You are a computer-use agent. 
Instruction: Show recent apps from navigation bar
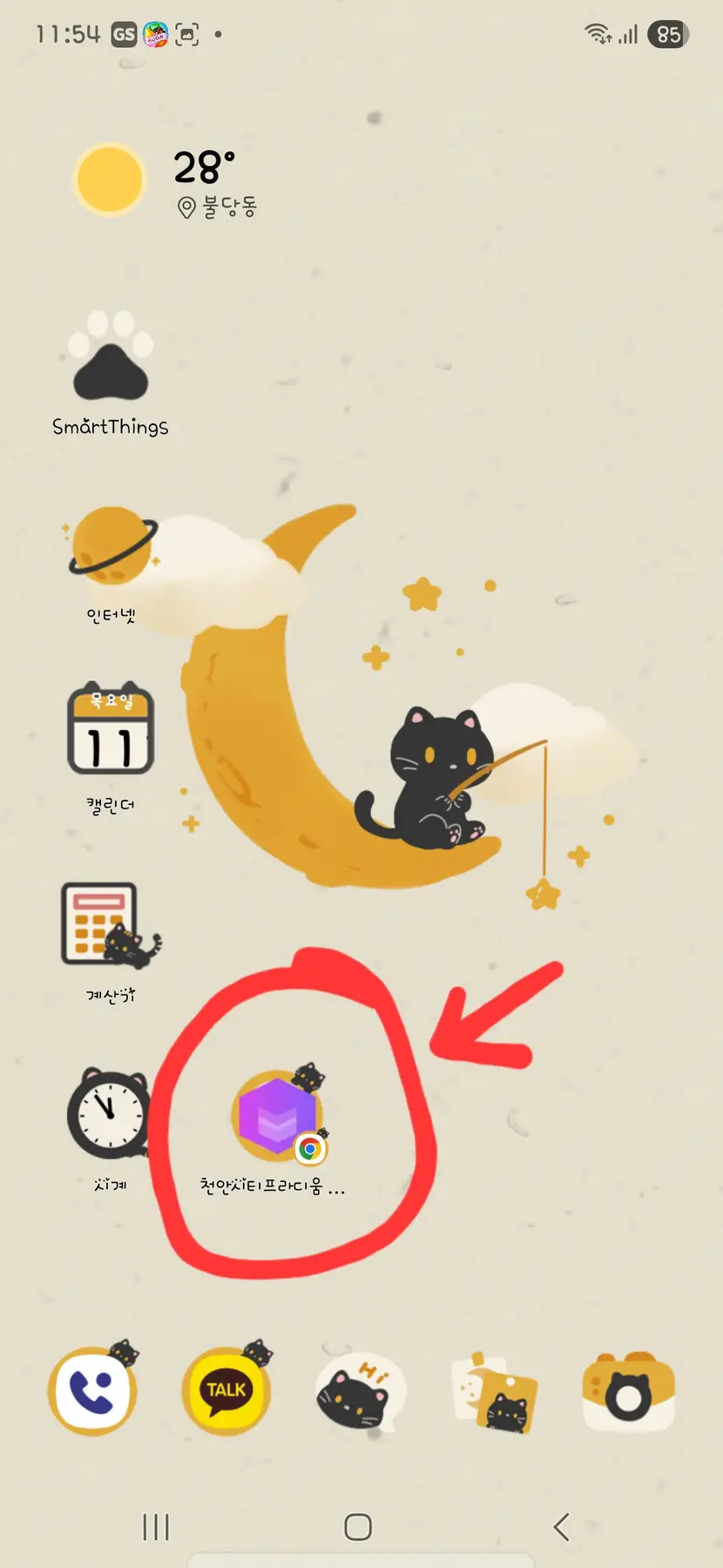[156, 1526]
